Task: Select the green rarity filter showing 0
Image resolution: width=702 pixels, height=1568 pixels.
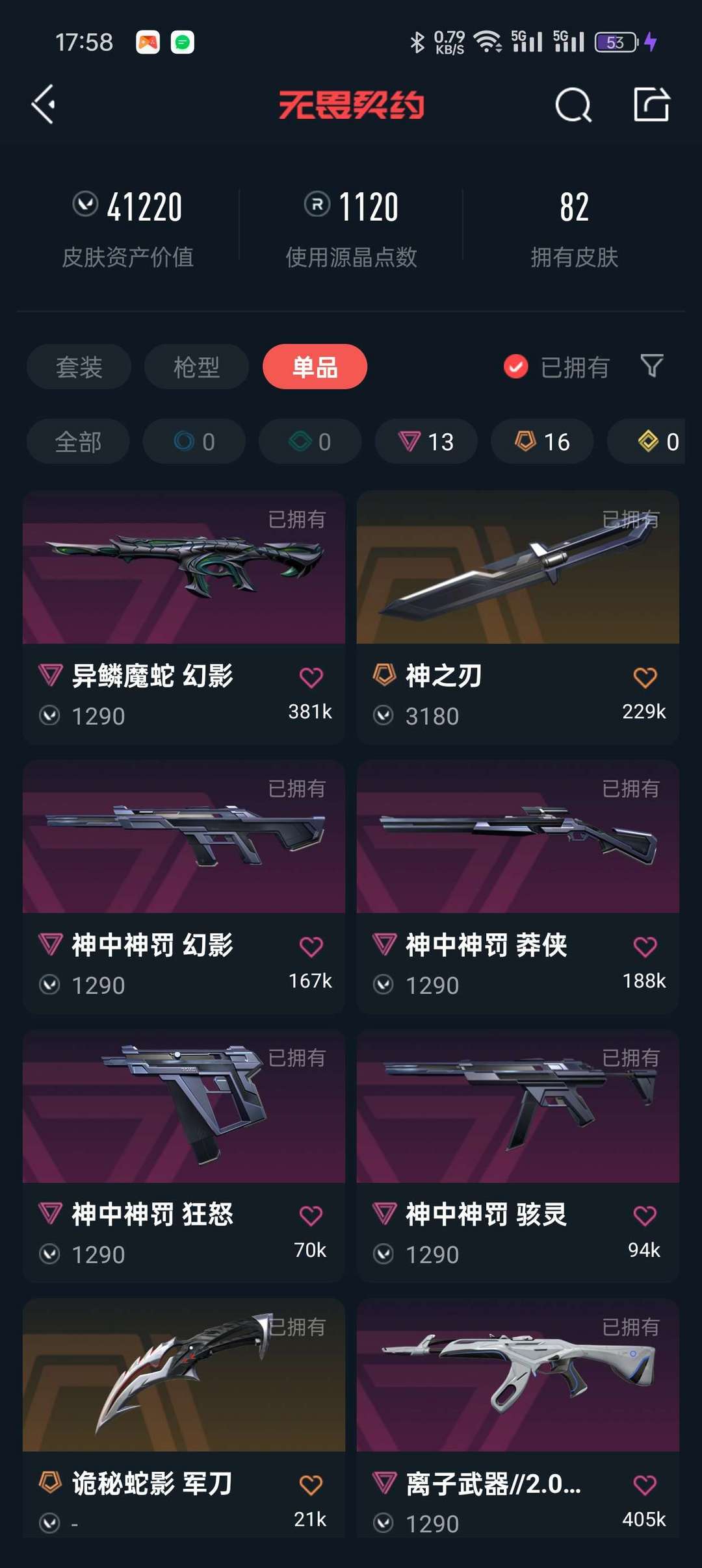Action: (x=309, y=442)
